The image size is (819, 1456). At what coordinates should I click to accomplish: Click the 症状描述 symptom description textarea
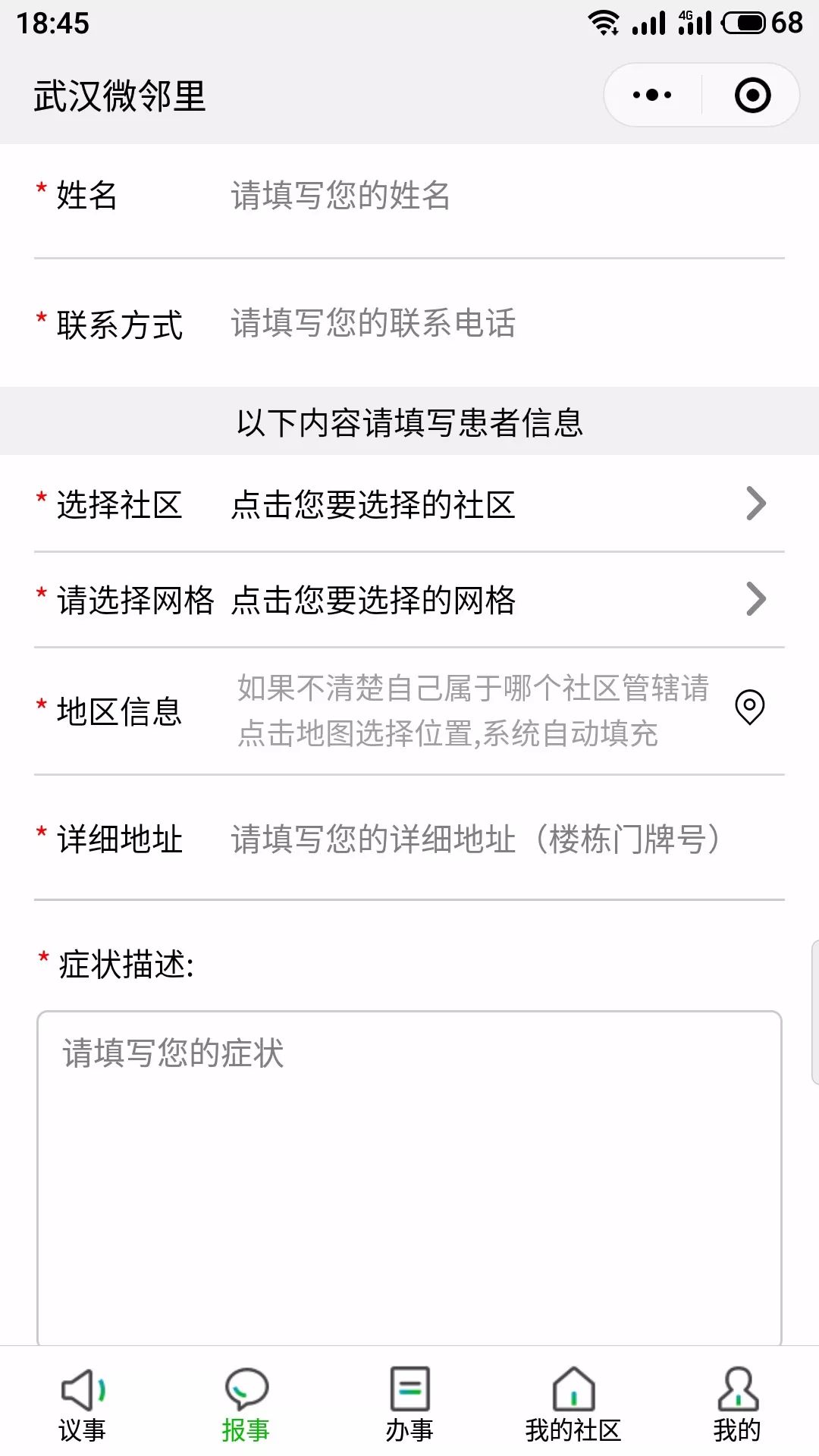coord(409,1175)
